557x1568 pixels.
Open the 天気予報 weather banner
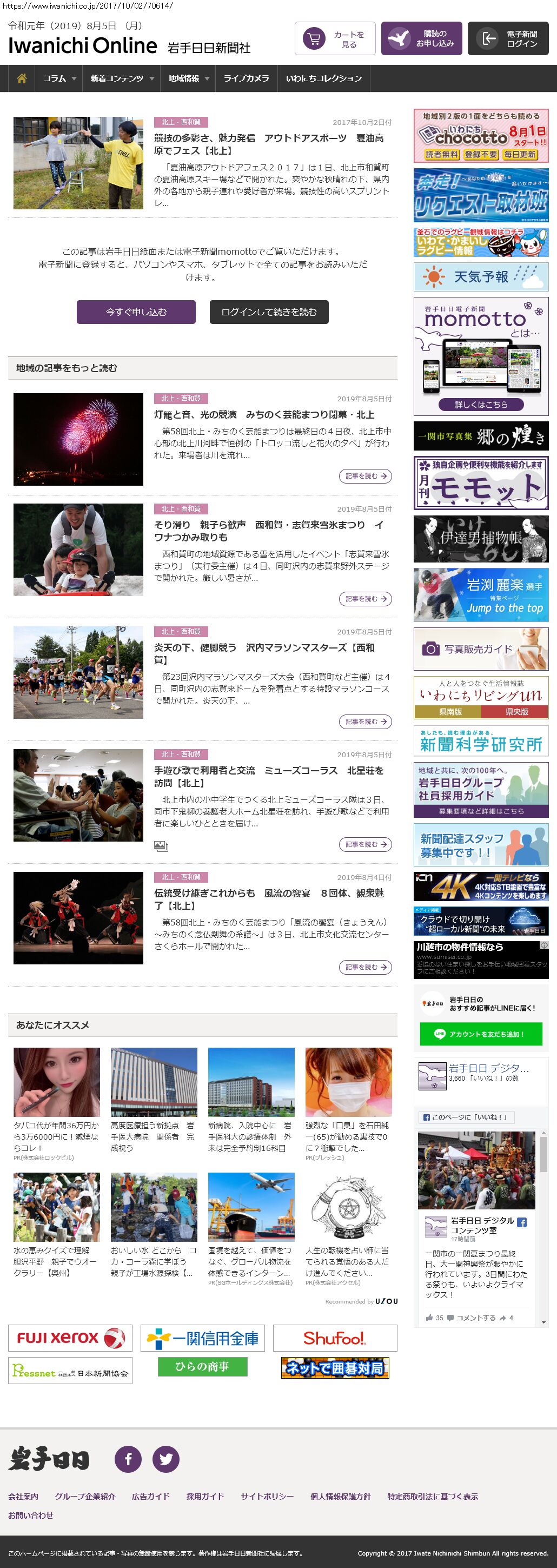click(481, 277)
